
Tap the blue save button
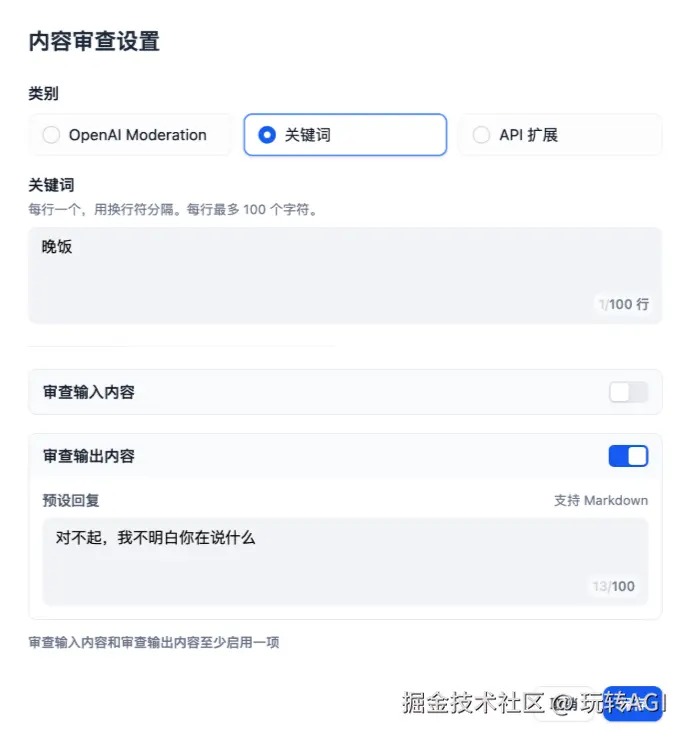634,703
